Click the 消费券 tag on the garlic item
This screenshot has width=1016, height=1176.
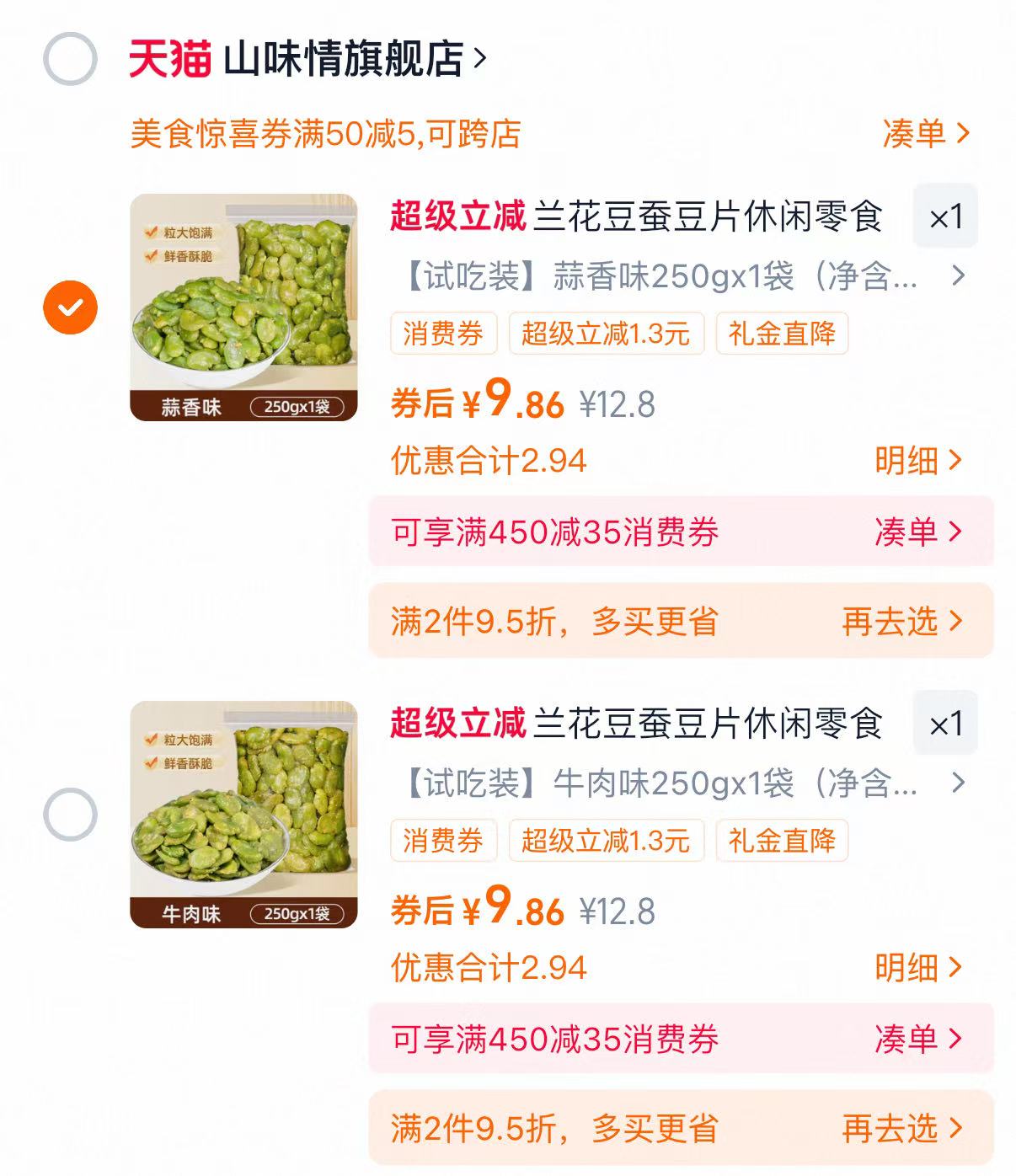pyautogui.click(x=442, y=334)
